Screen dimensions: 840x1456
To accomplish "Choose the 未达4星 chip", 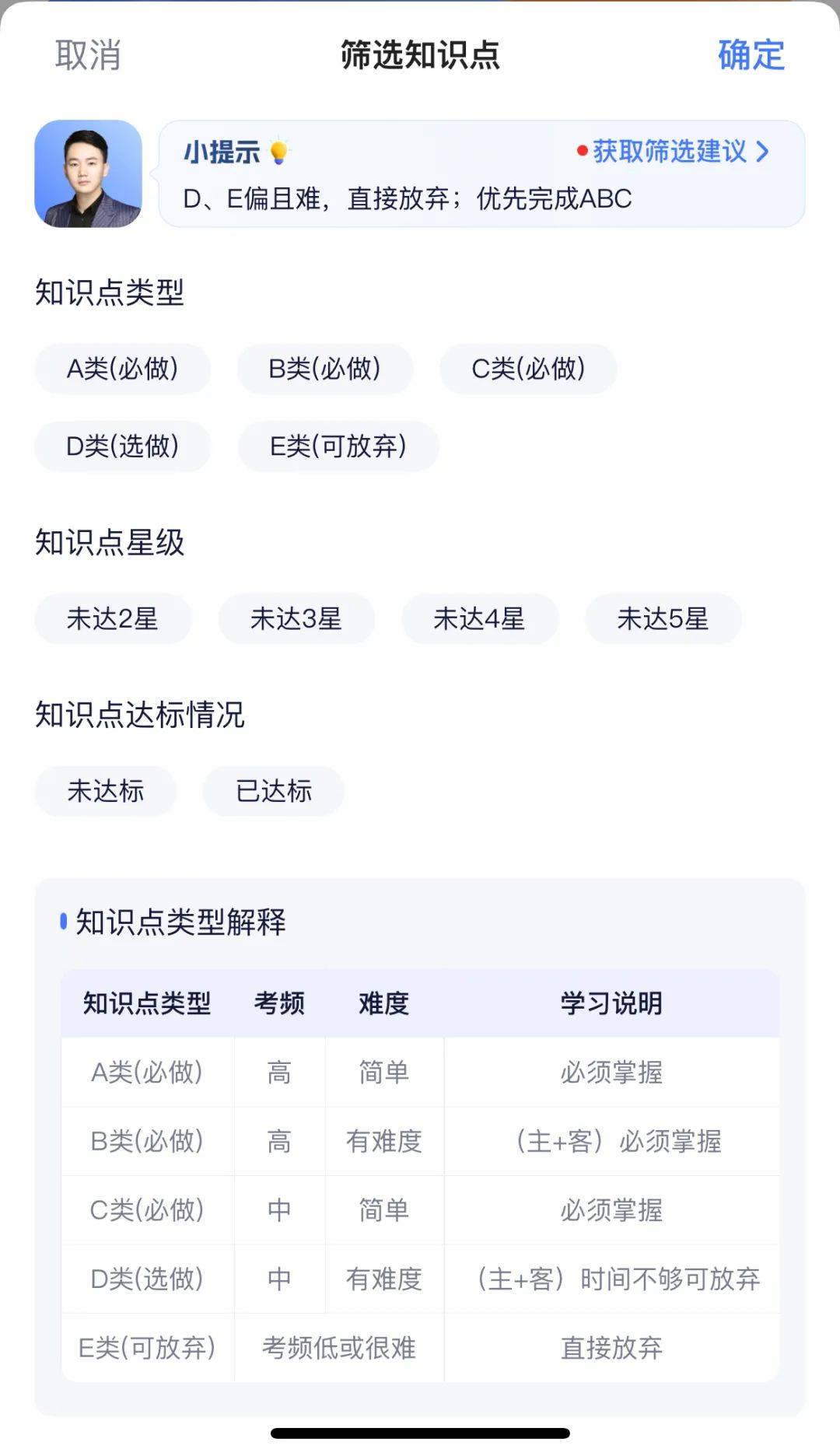I will pyautogui.click(x=480, y=619).
